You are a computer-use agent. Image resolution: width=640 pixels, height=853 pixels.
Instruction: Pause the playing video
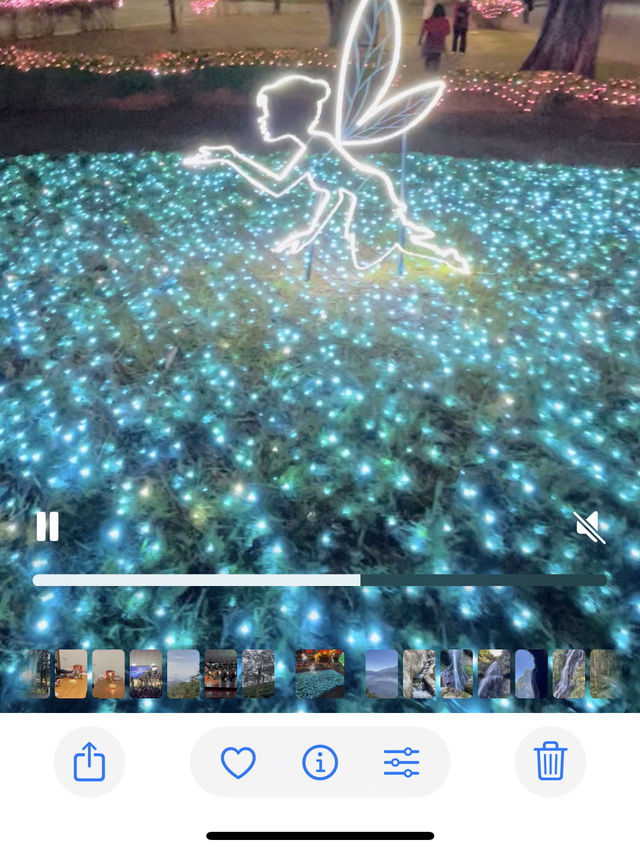tap(47, 526)
